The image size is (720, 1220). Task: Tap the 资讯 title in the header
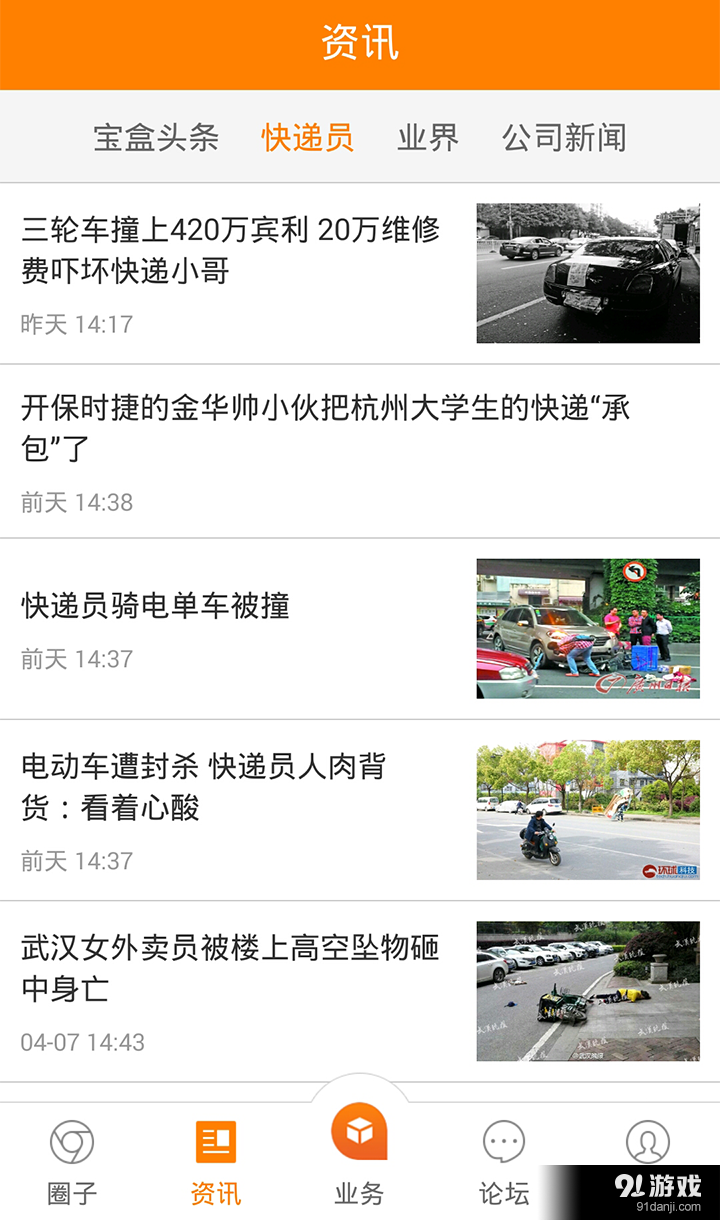[x=360, y=44]
